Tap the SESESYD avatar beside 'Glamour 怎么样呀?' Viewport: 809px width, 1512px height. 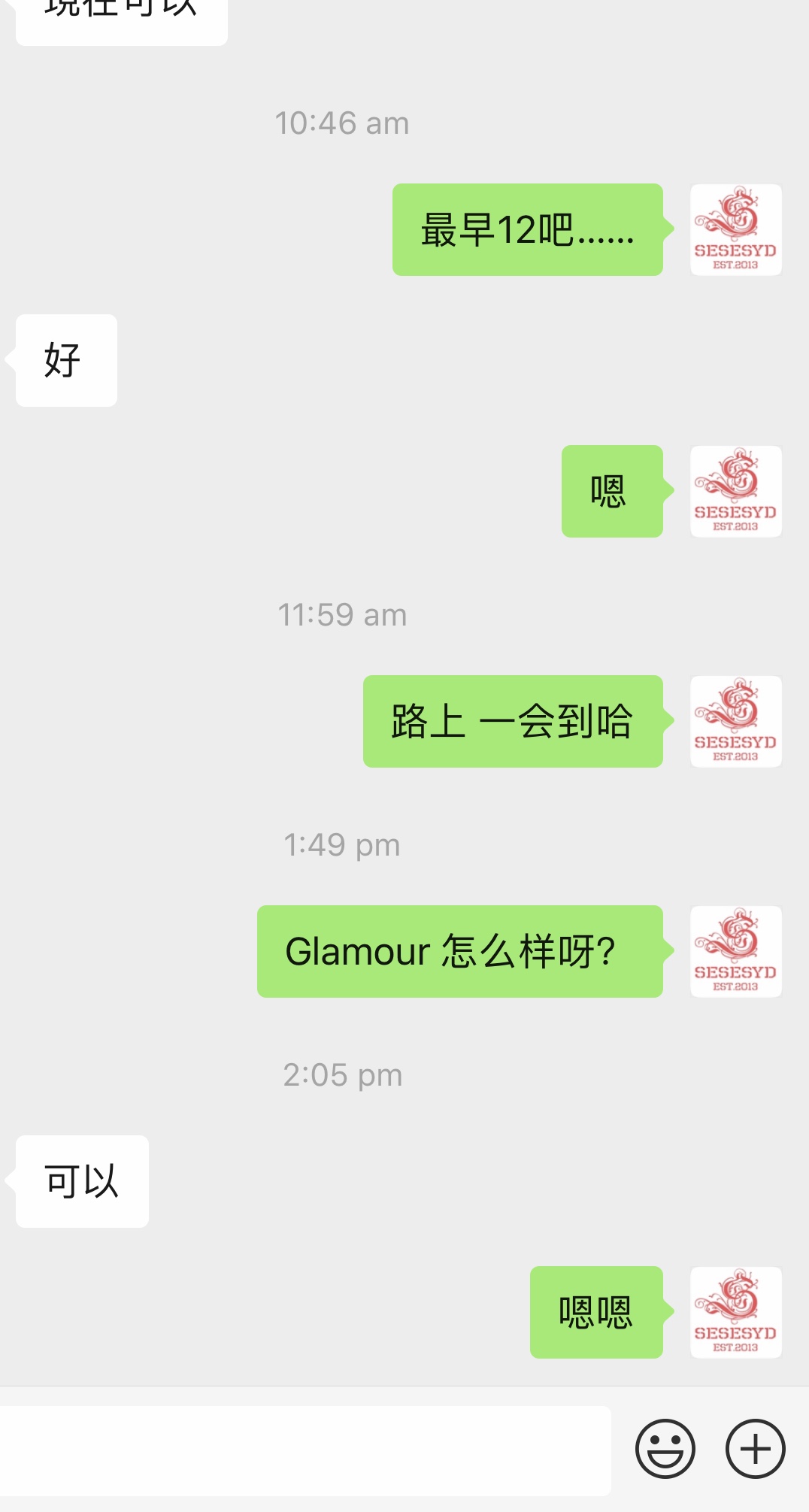click(736, 951)
